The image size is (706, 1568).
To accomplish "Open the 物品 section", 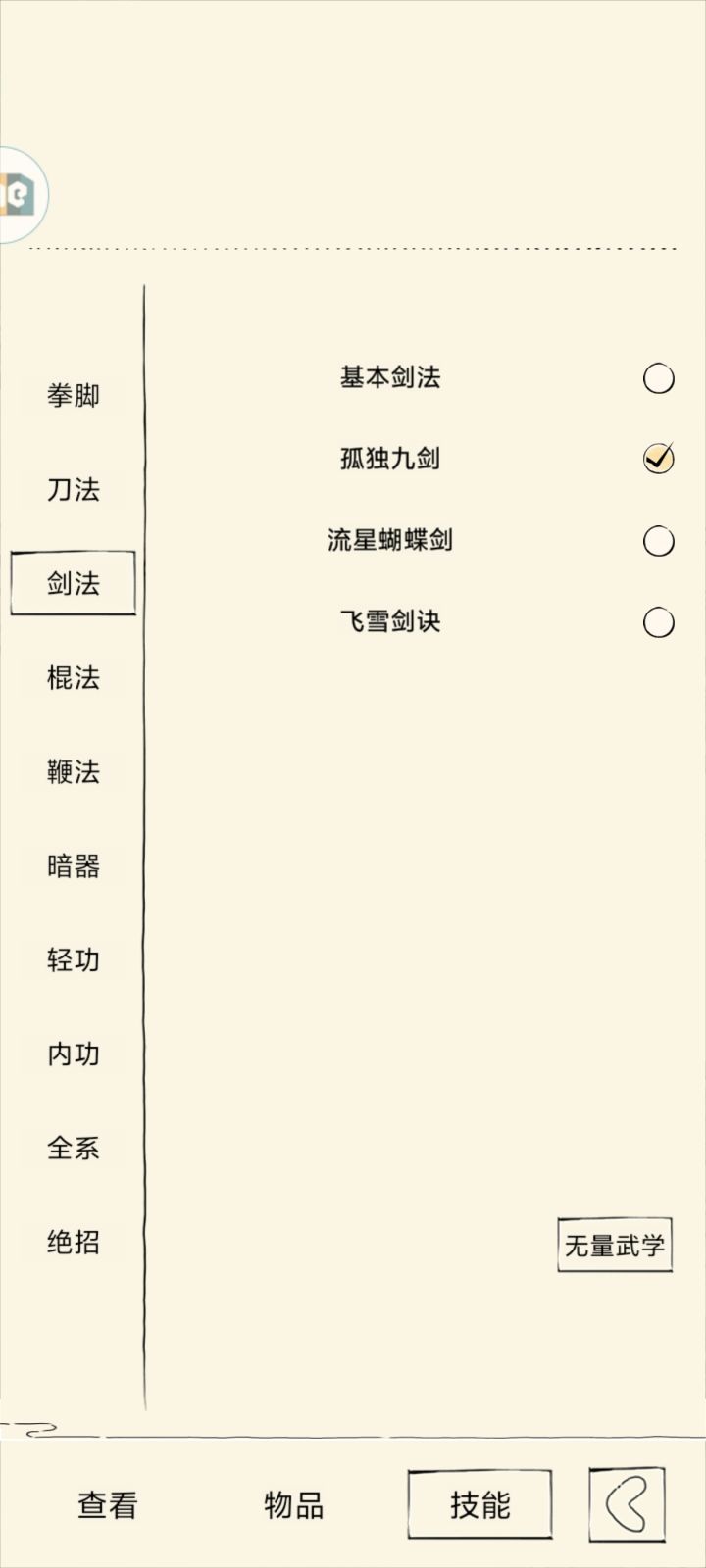I will click(293, 1504).
